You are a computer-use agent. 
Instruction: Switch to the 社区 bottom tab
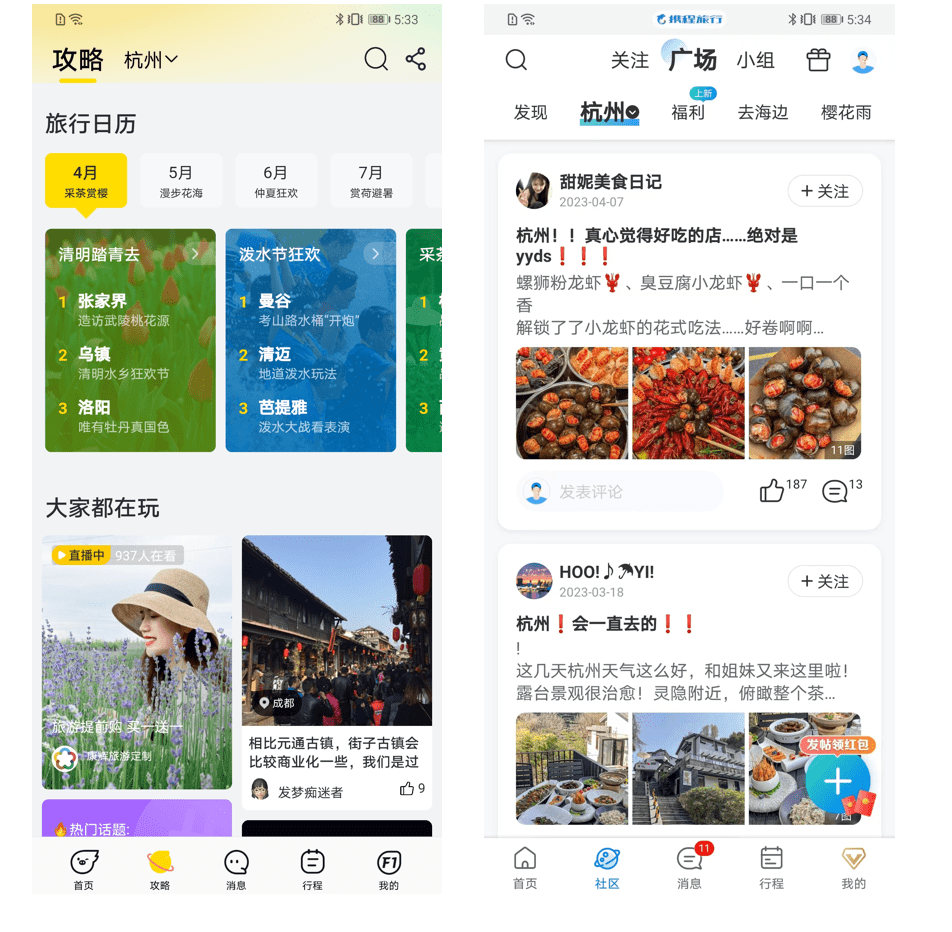coord(607,867)
